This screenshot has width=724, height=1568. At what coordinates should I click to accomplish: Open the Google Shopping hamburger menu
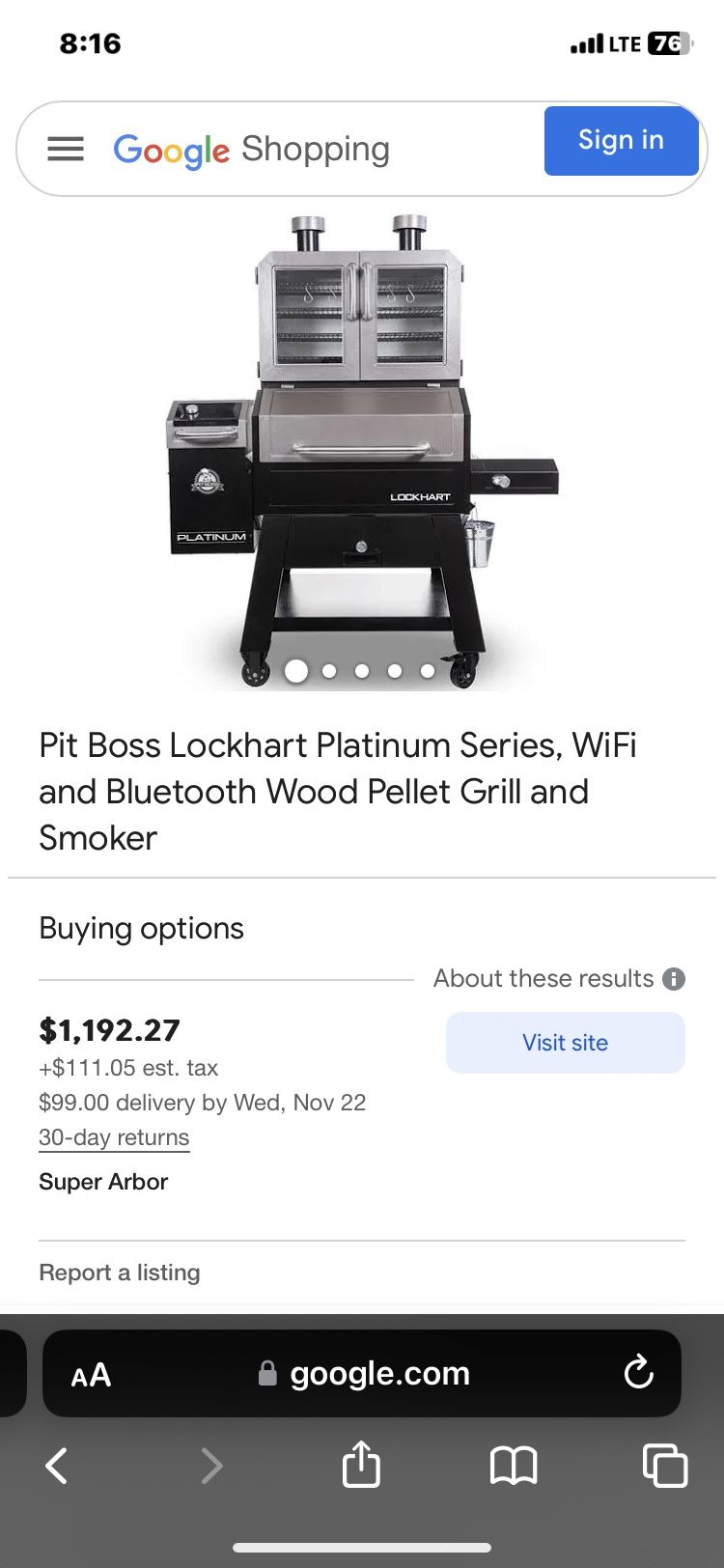tap(65, 149)
